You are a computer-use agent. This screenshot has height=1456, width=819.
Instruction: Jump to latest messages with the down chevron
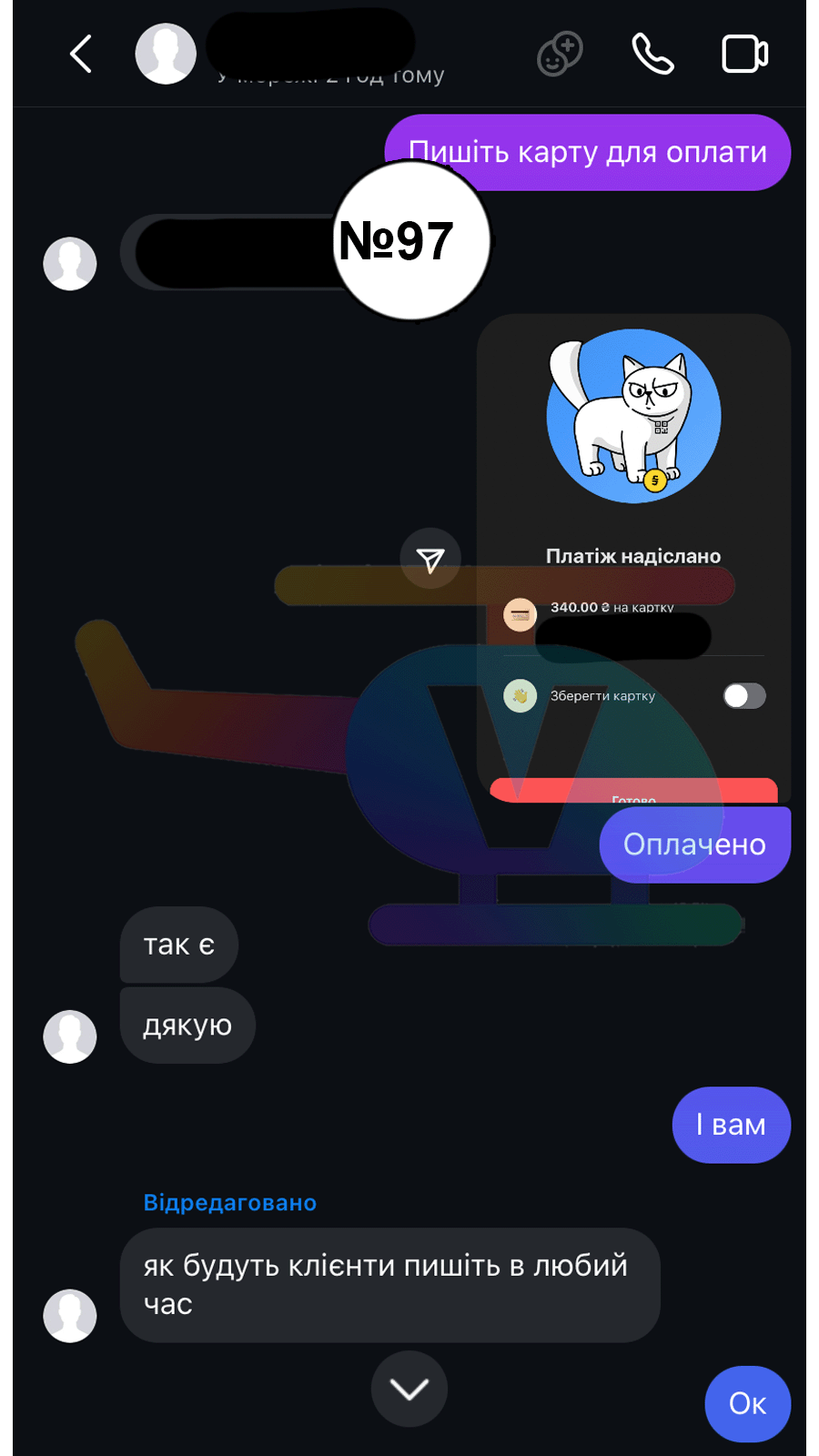(409, 1389)
